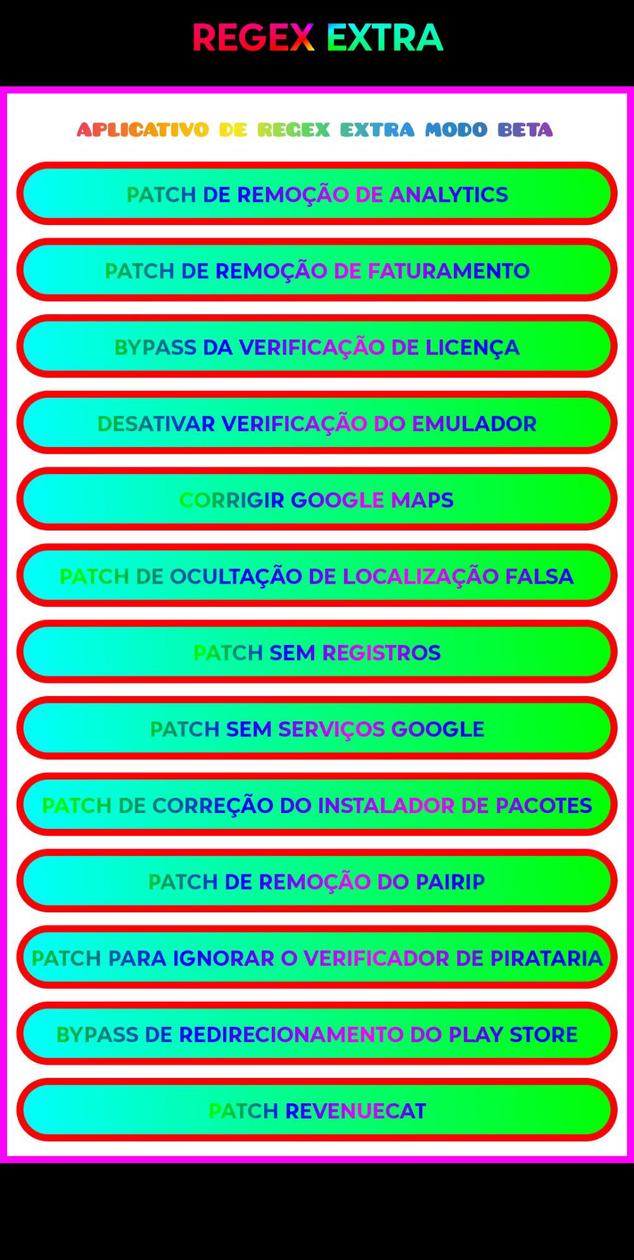This screenshot has width=634, height=1260.
Task: Apply Bypass da Verificação de Licença
Action: [x=316, y=347]
